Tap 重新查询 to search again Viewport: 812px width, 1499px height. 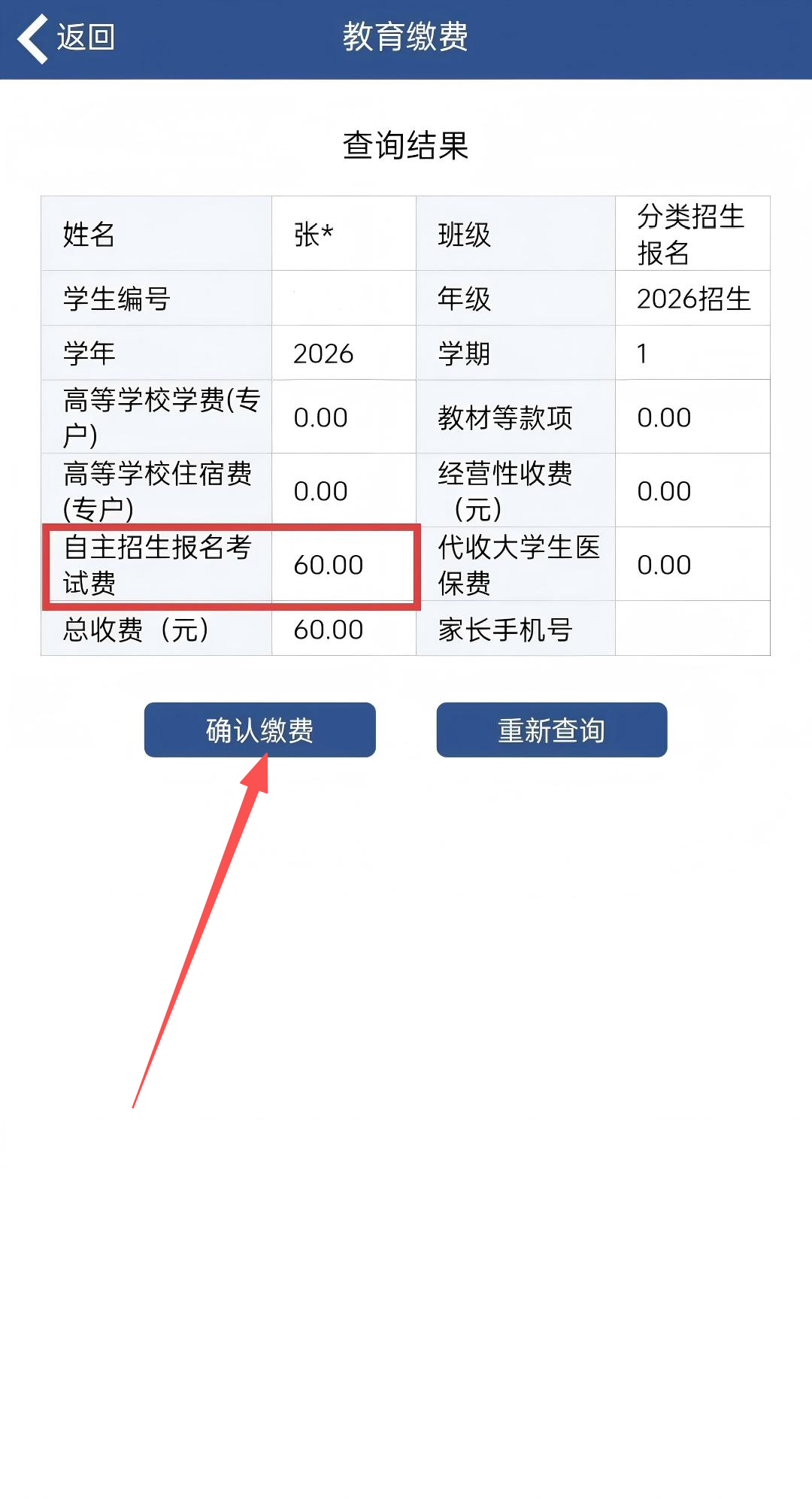[x=551, y=730]
